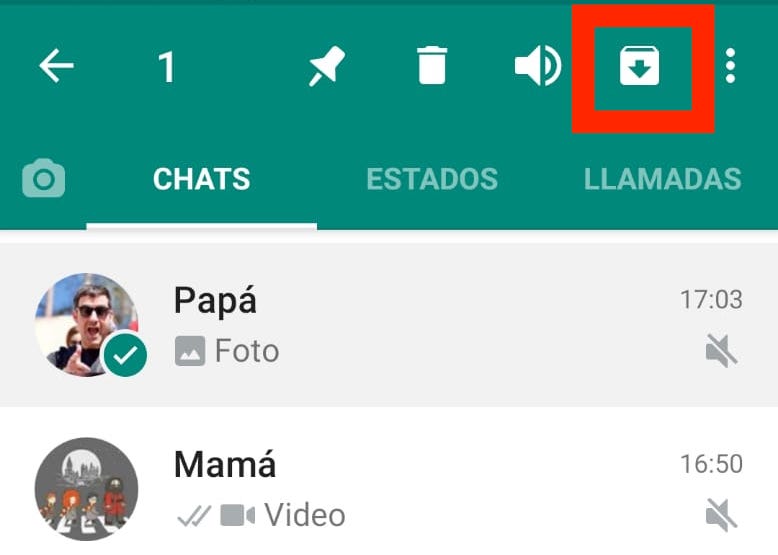
Task: Switch to the LLAMADAS tab
Action: click(662, 180)
